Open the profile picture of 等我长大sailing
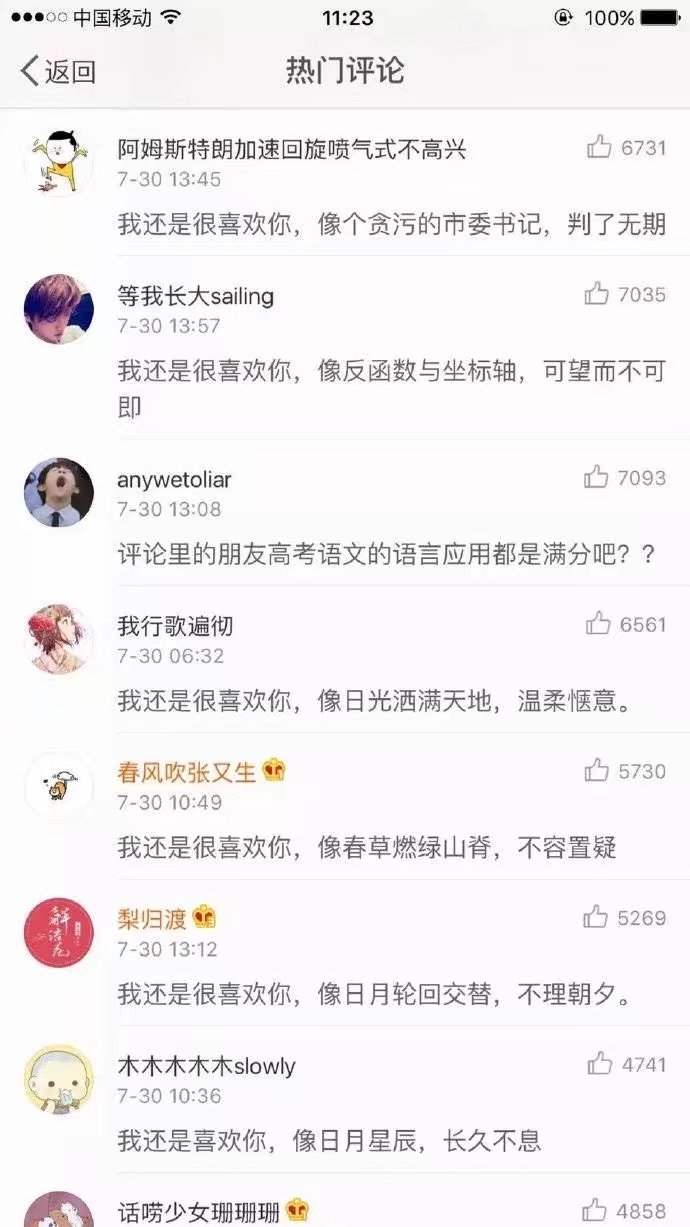This screenshot has height=1227, width=690. 59,309
